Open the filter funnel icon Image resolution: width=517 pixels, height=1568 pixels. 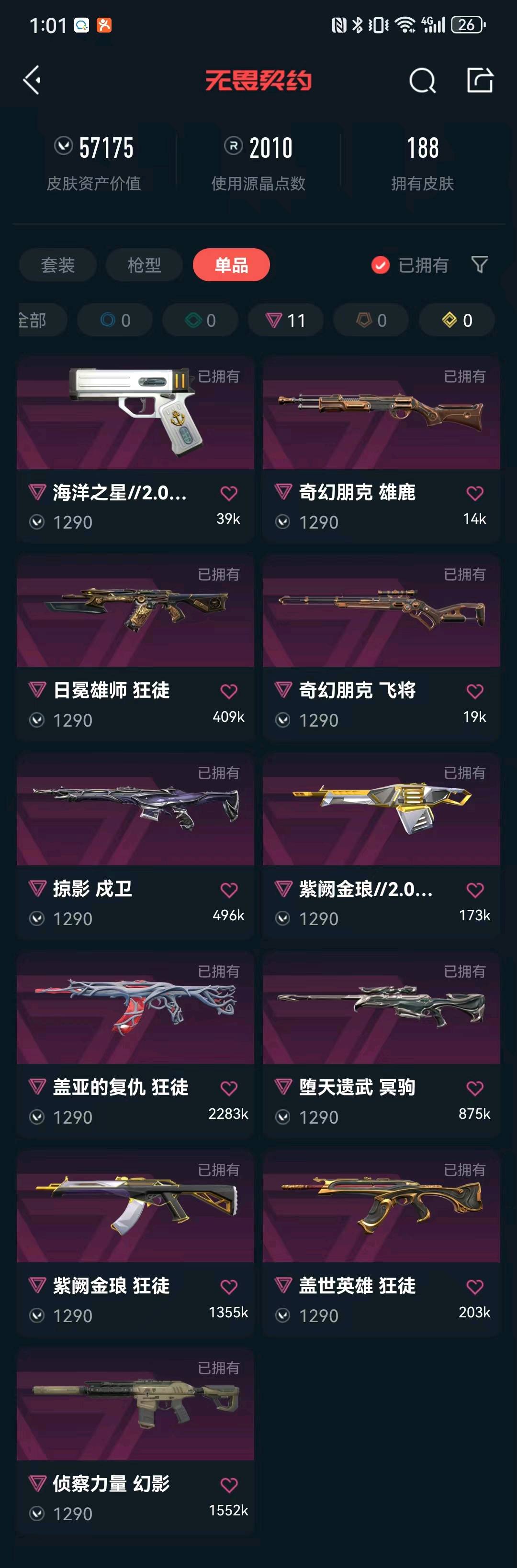479,264
